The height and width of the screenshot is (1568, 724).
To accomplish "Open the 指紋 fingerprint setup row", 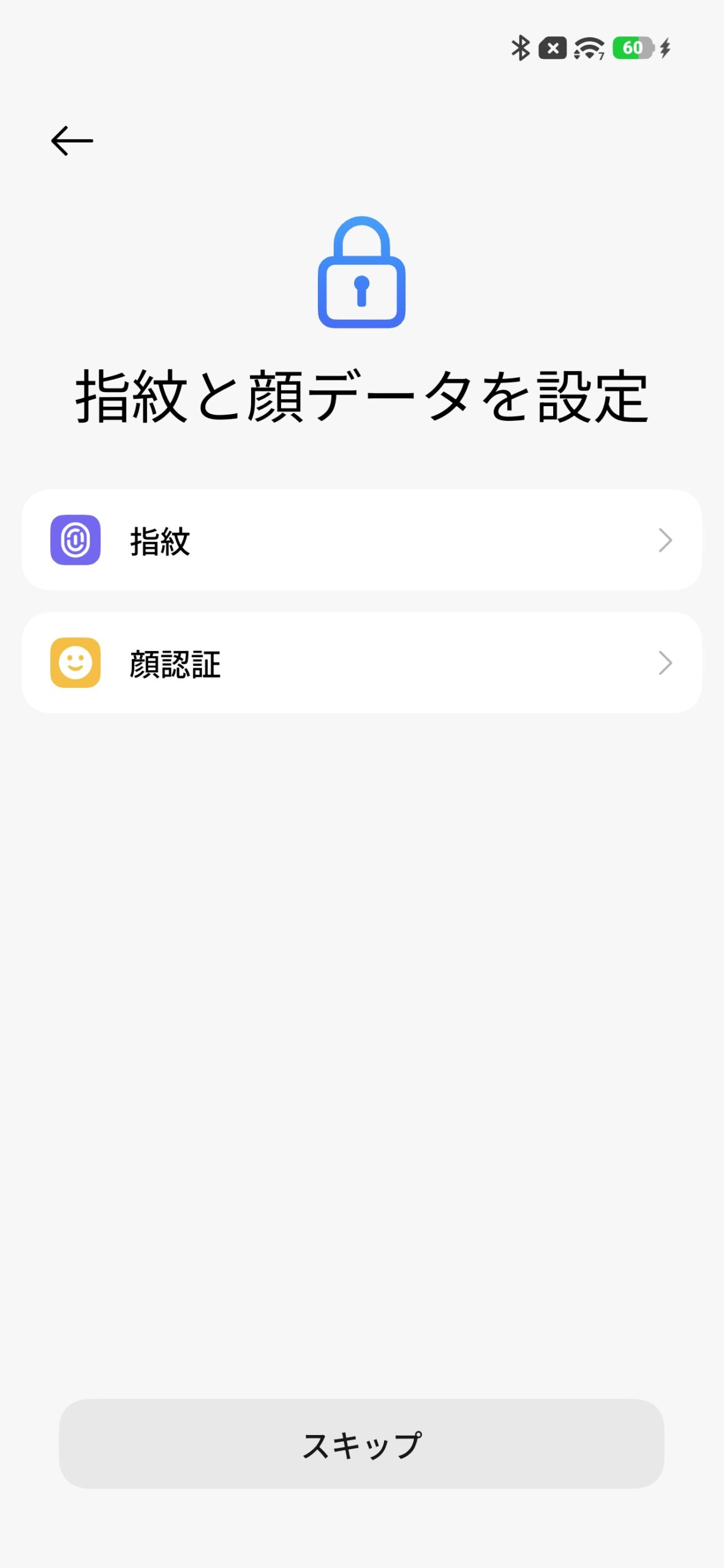I will (x=361, y=540).
